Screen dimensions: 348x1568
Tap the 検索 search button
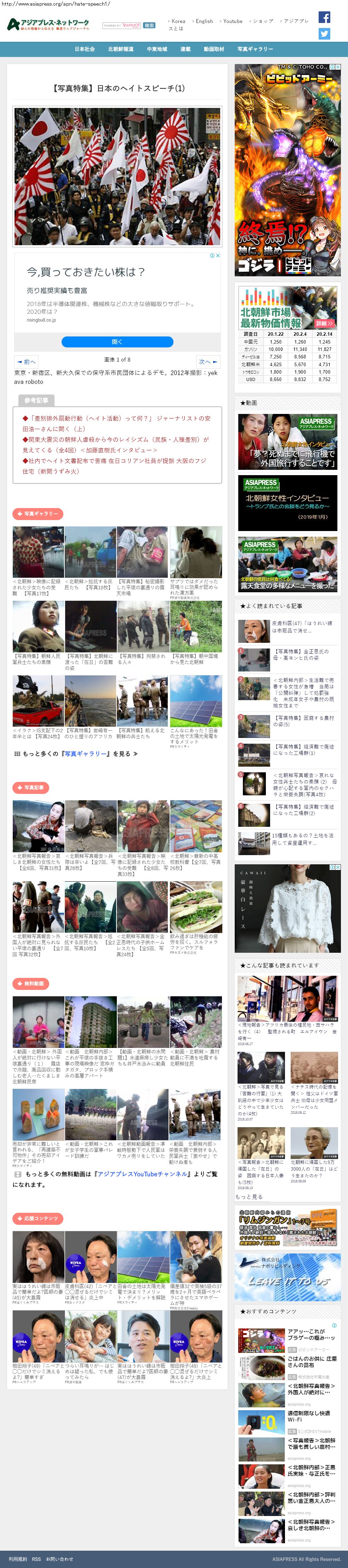tap(149, 25)
